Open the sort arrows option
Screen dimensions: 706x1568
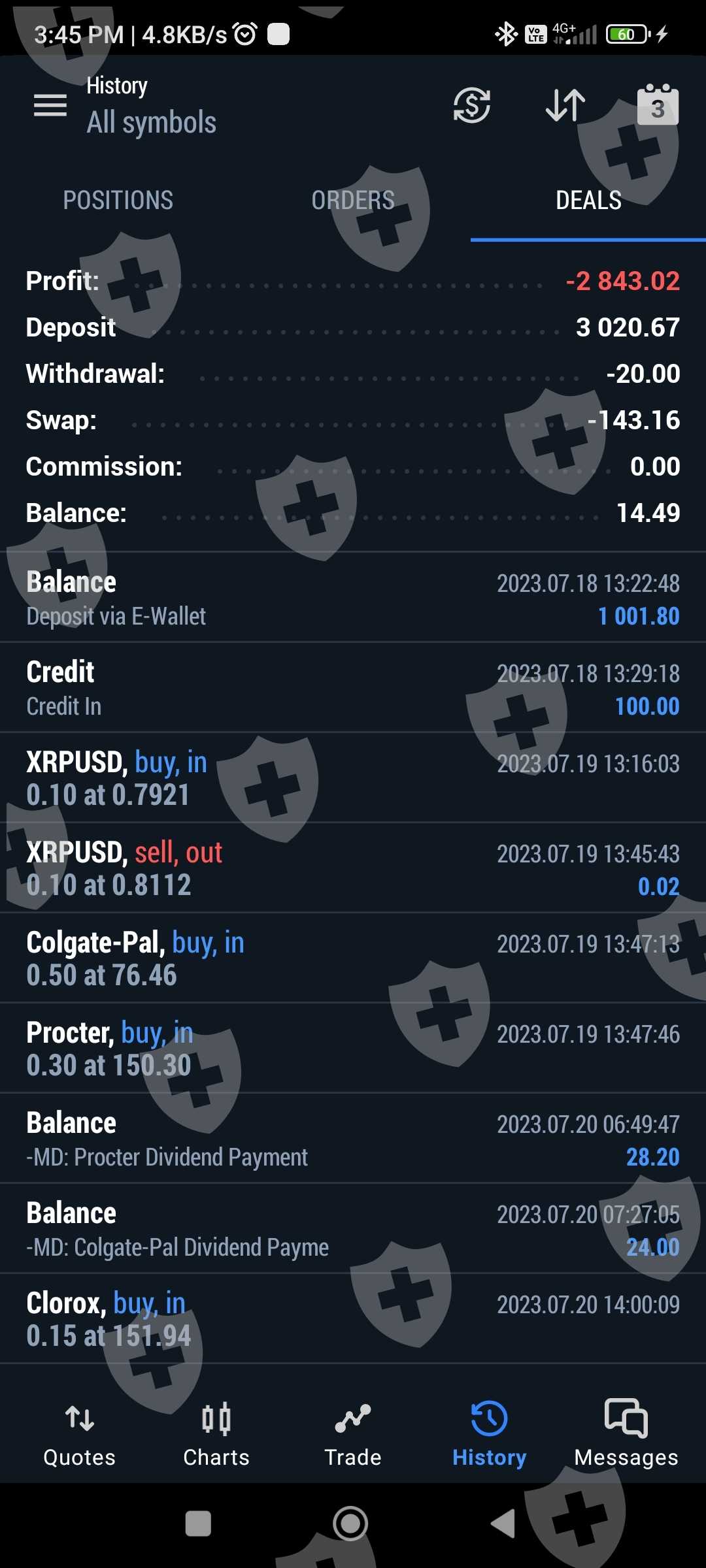tap(565, 105)
